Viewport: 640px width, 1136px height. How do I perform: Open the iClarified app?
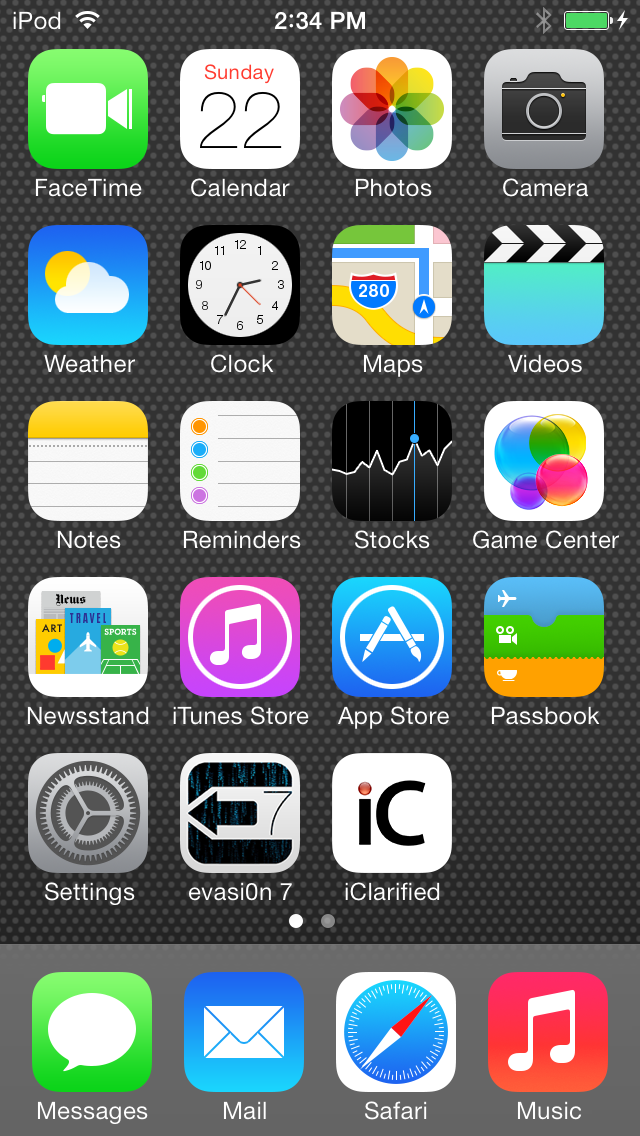point(392,813)
